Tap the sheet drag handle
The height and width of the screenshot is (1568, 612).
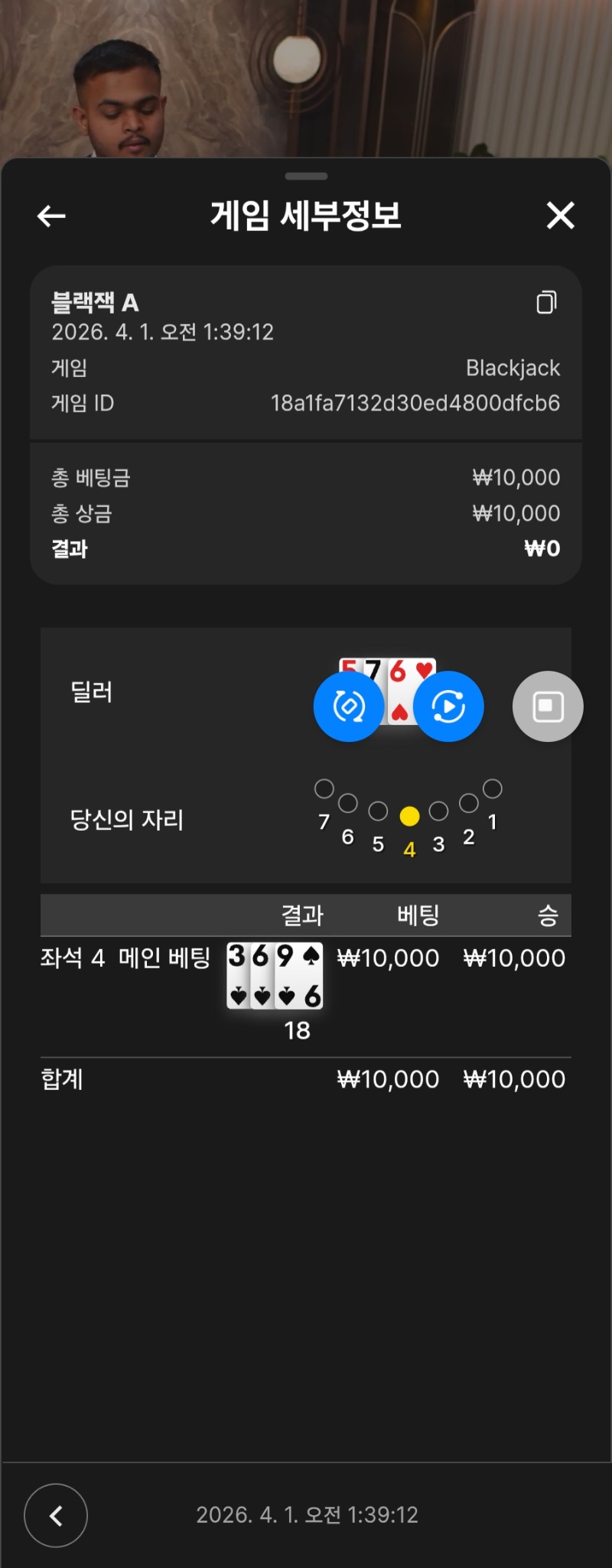click(306, 176)
